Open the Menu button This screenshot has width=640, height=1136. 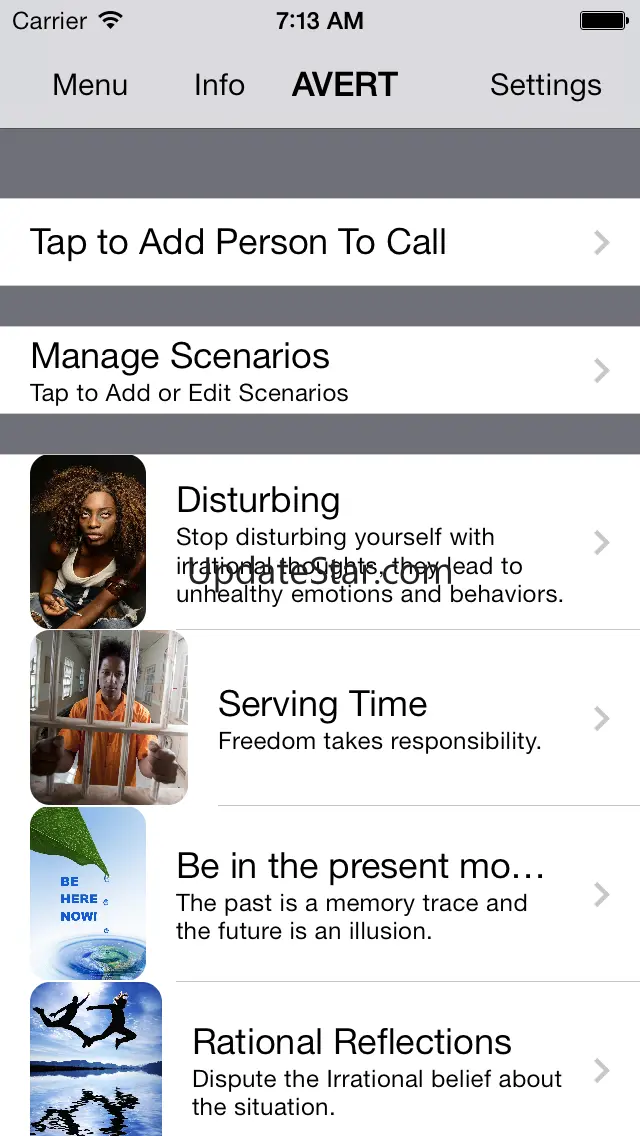(90, 85)
